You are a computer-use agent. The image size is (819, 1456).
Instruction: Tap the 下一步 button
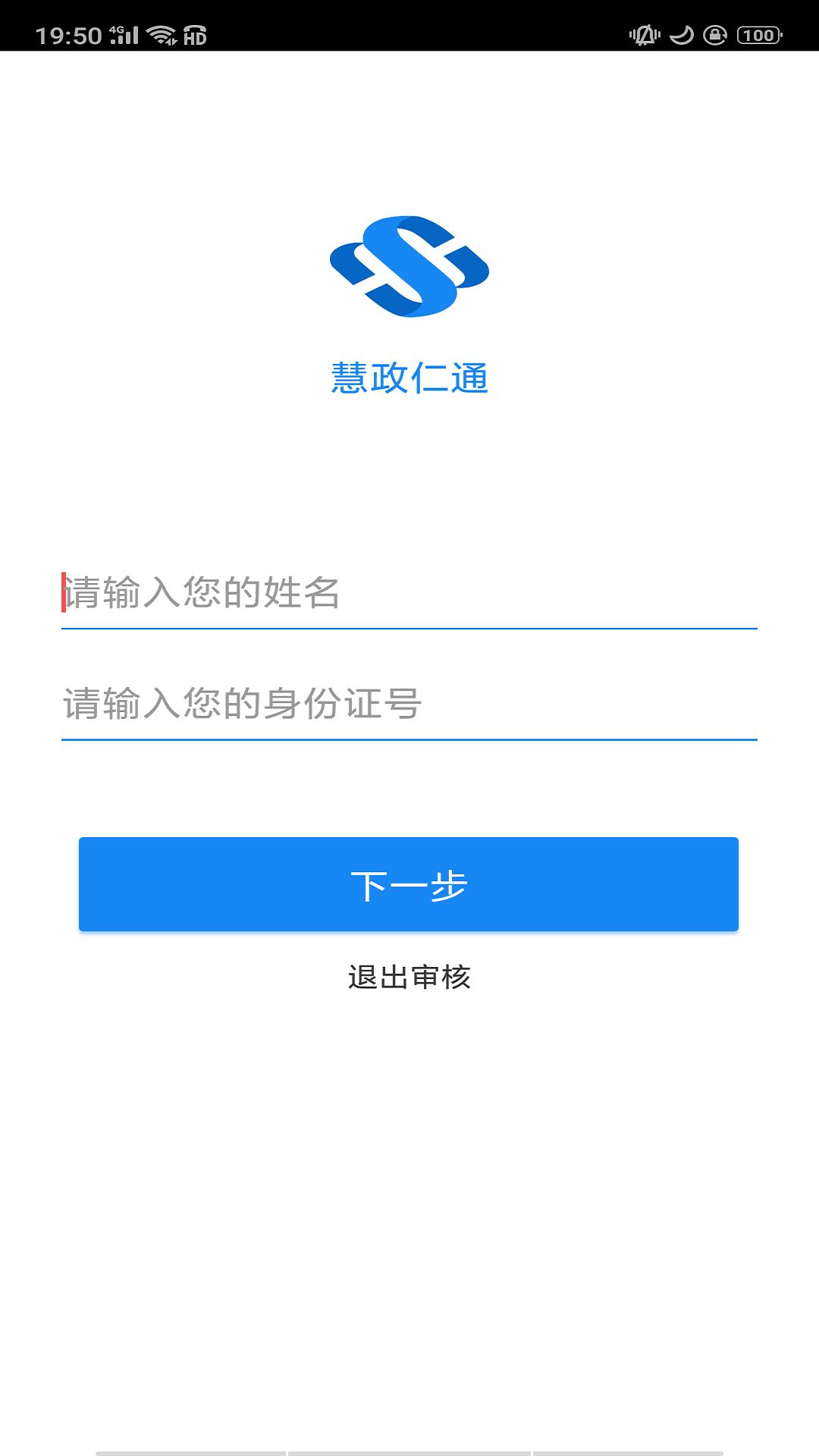pyautogui.click(x=409, y=884)
